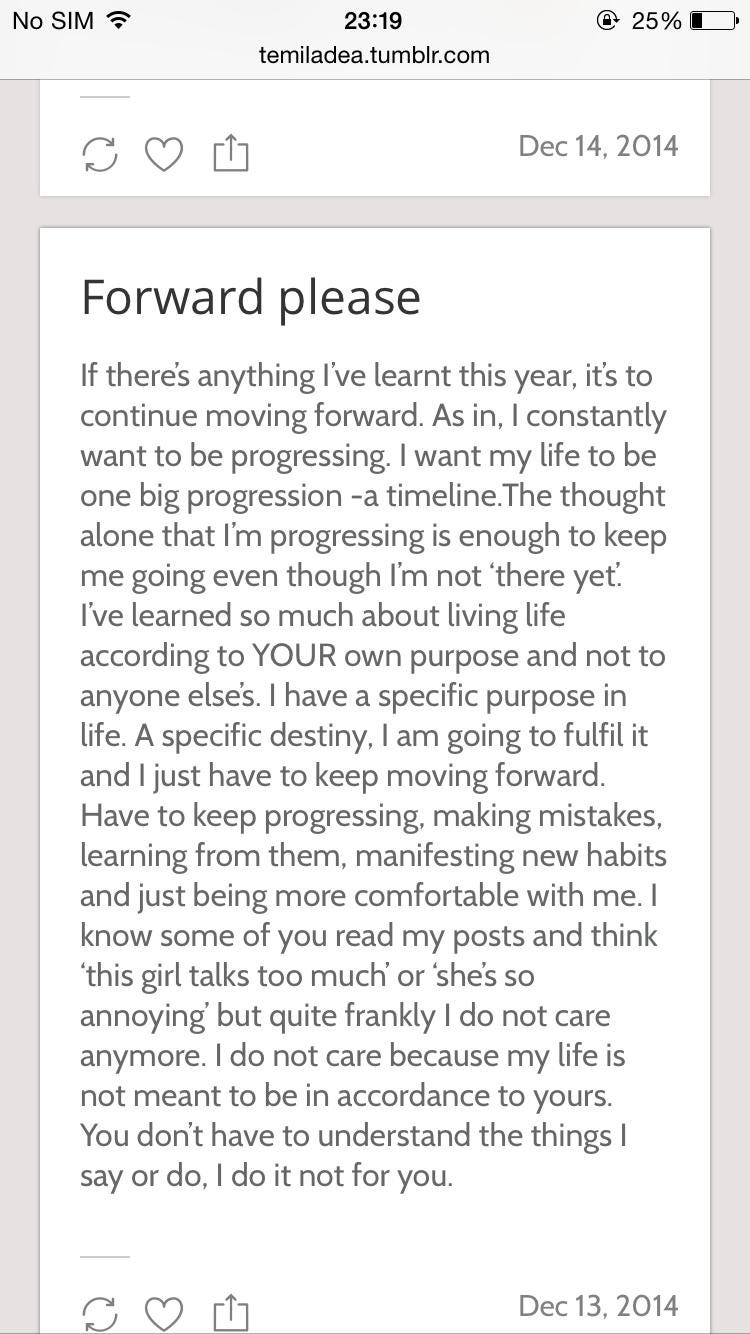Like the Dec 14, 2014 post
The height and width of the screenshot is (1334, 750).
(164, 154)
